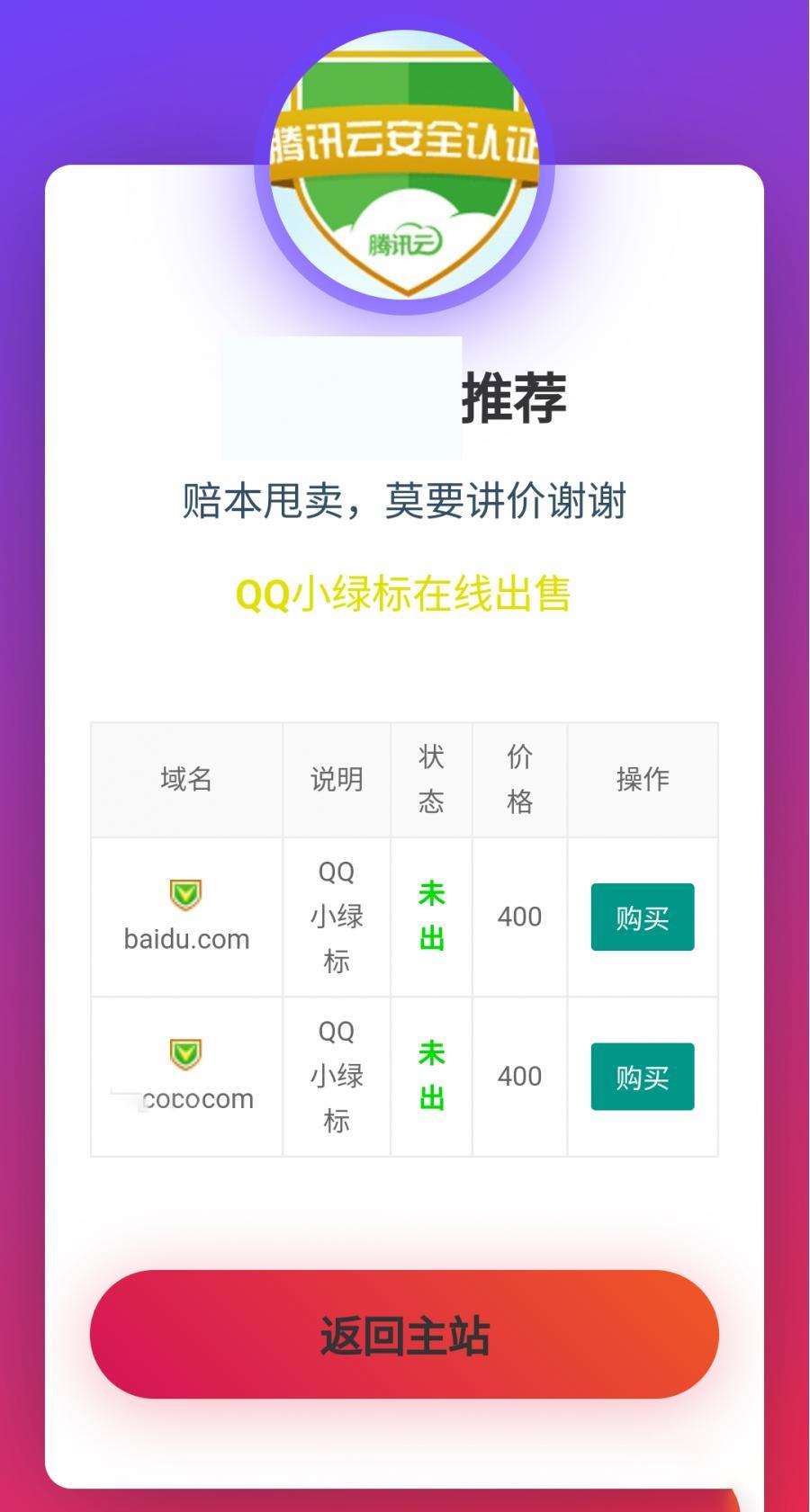The height and width of the screenshot is (1512, 810).
Task: Tap the 返回主站 button
Action: pos(404,1334)
